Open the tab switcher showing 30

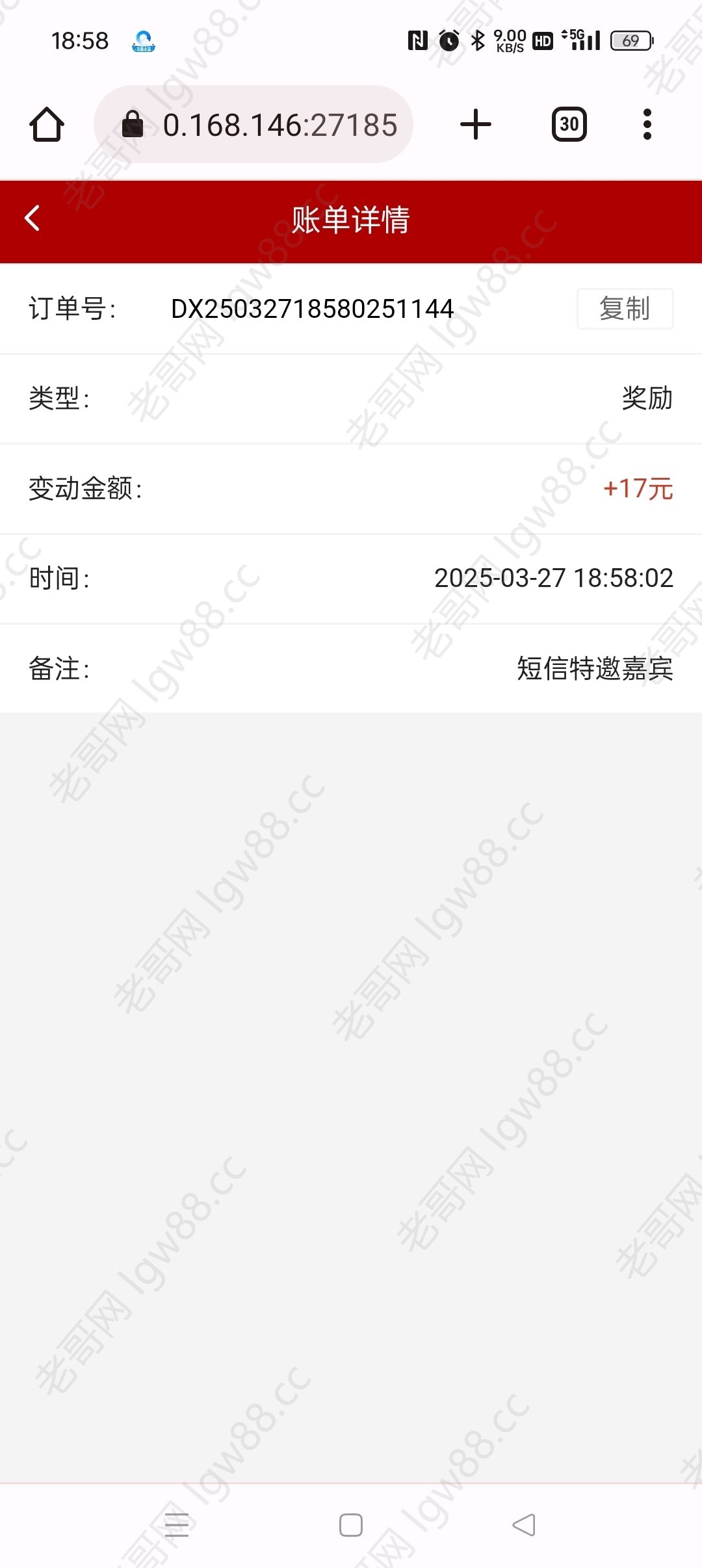point(569,124)
